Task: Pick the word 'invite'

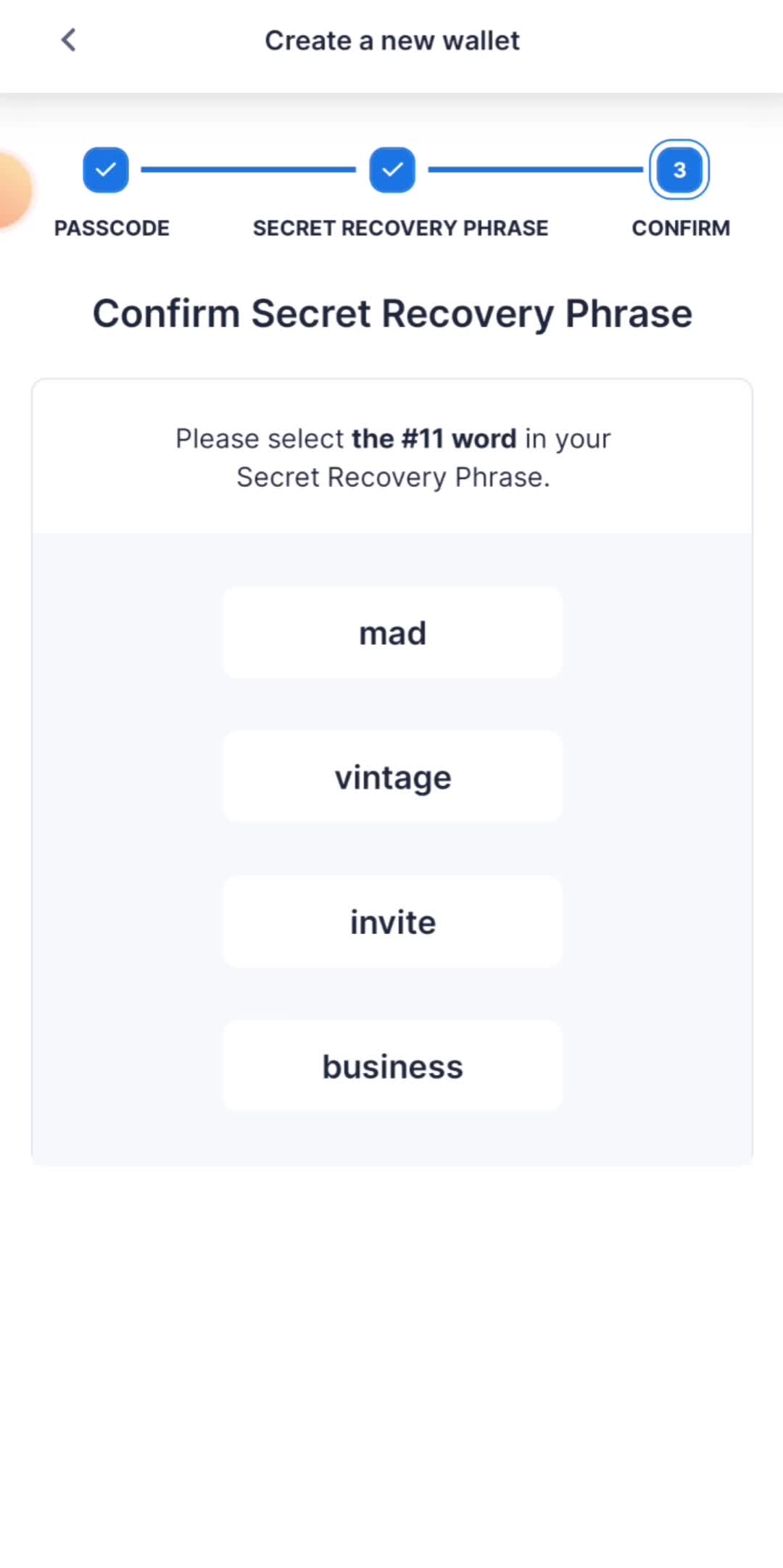Action: click(x=392, y=922)
